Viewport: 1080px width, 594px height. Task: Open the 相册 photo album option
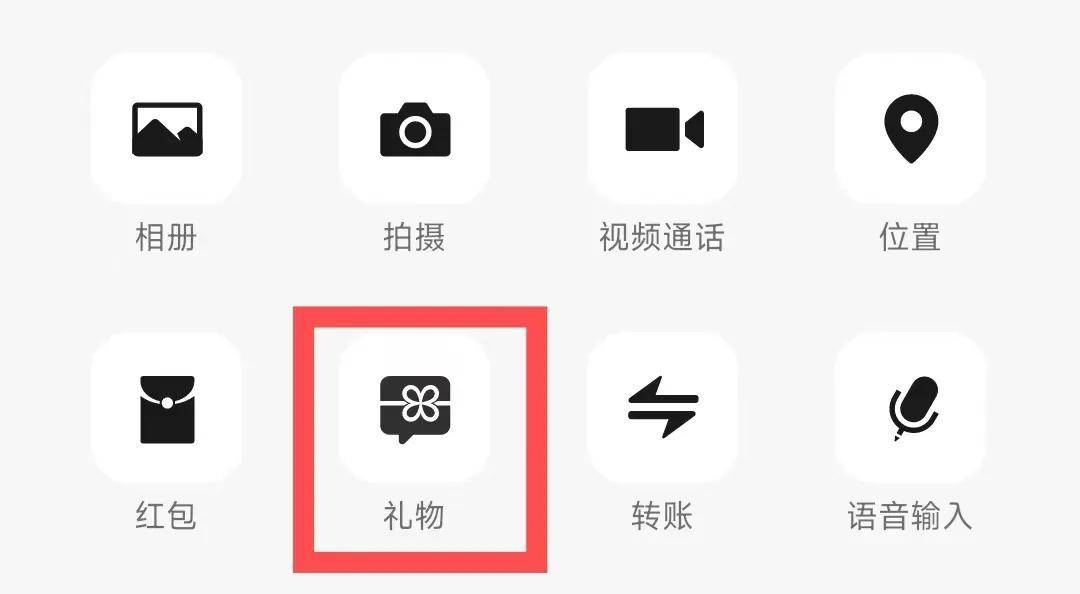[166, 130]
